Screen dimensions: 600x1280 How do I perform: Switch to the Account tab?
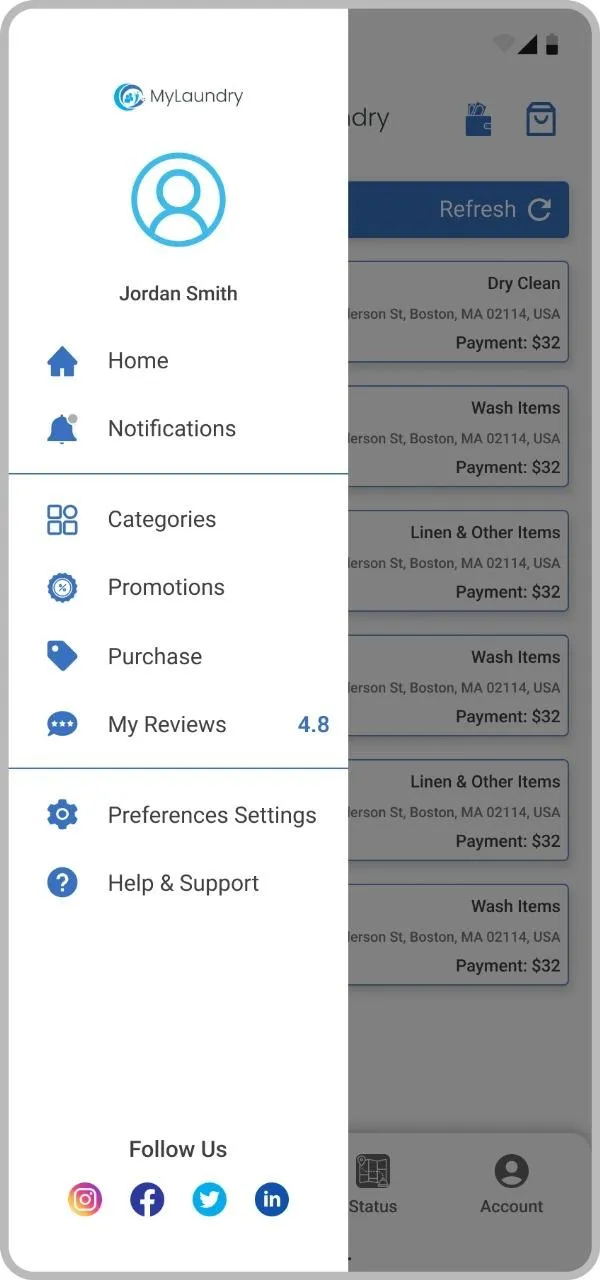pyautogui.click(x=511, y=1185)
